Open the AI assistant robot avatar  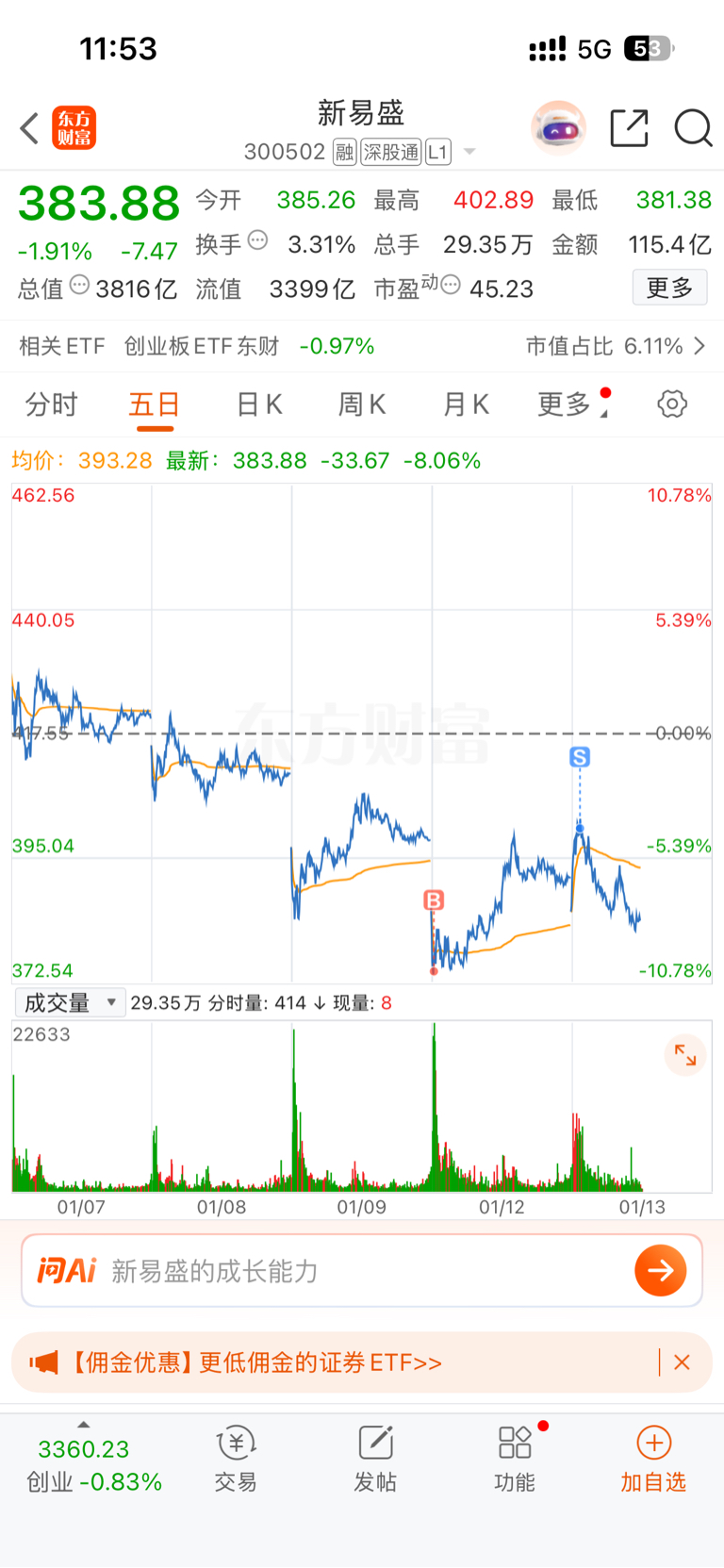tap(558, 127)
